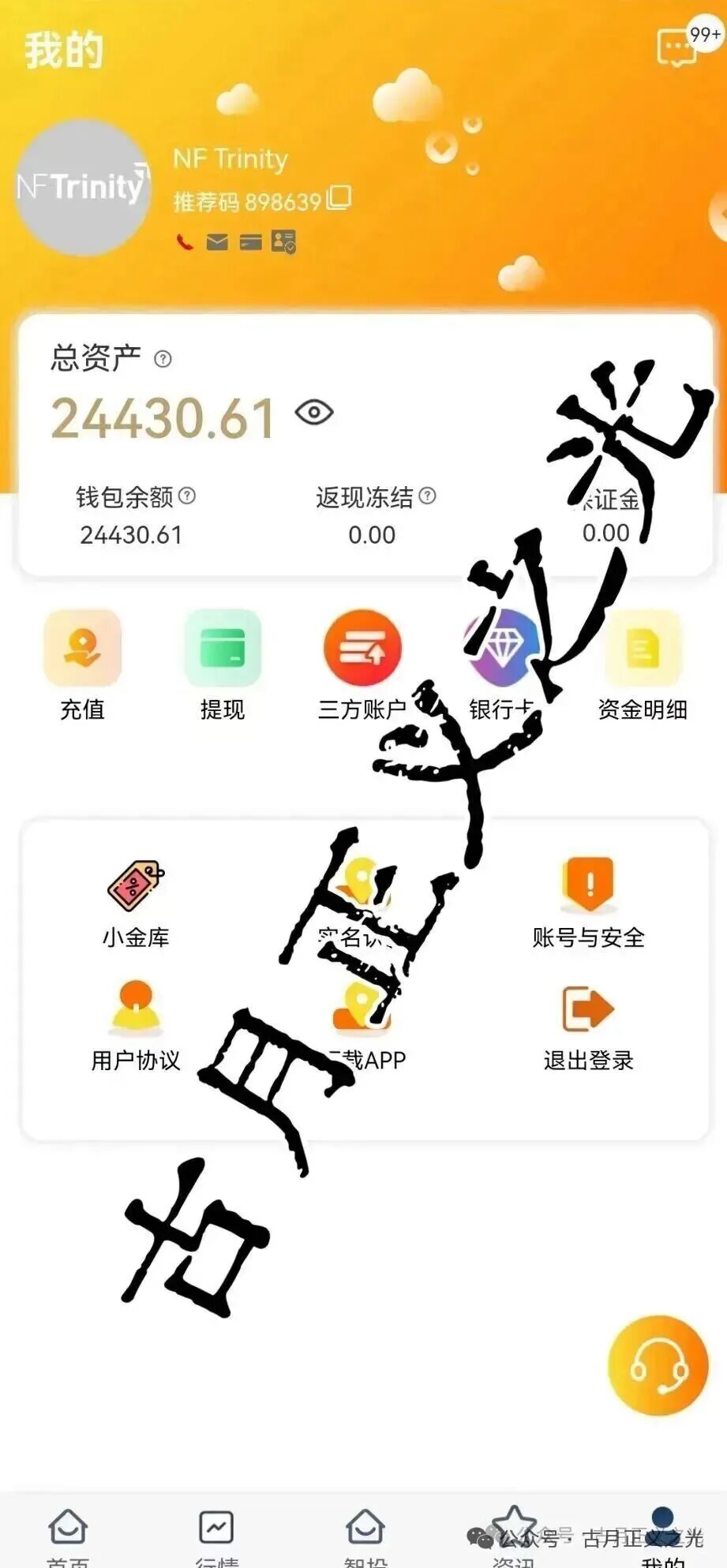Show info for 返现冻结 help icon

click(427, 496)
